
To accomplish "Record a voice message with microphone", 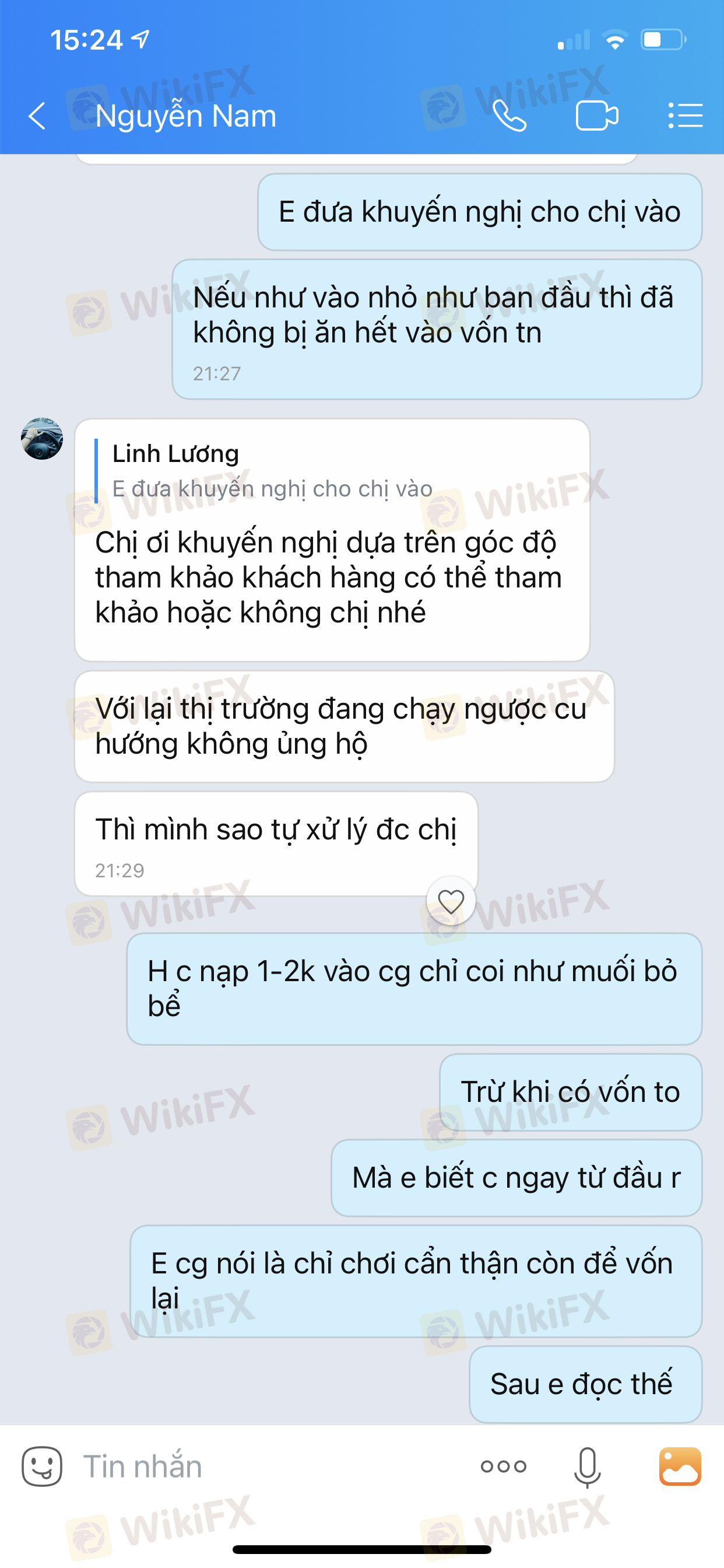I will [587, 1468].
